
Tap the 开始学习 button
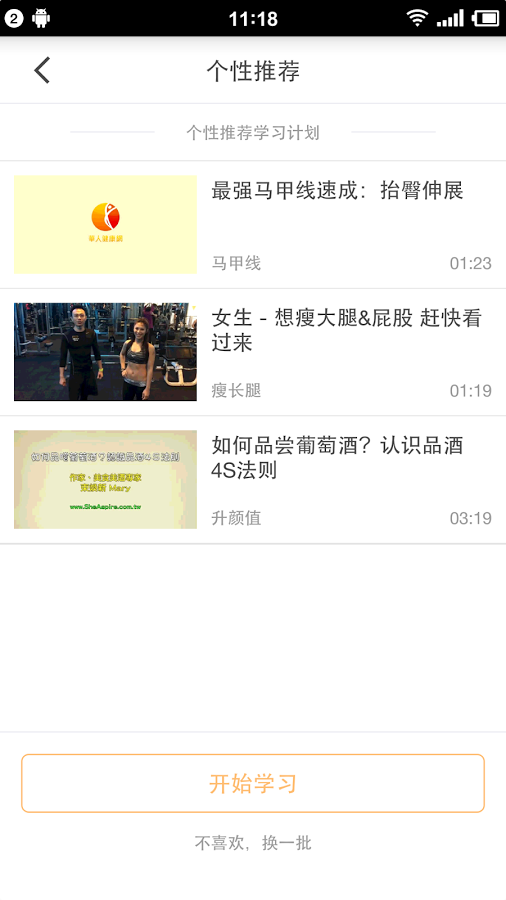[253, 783]
